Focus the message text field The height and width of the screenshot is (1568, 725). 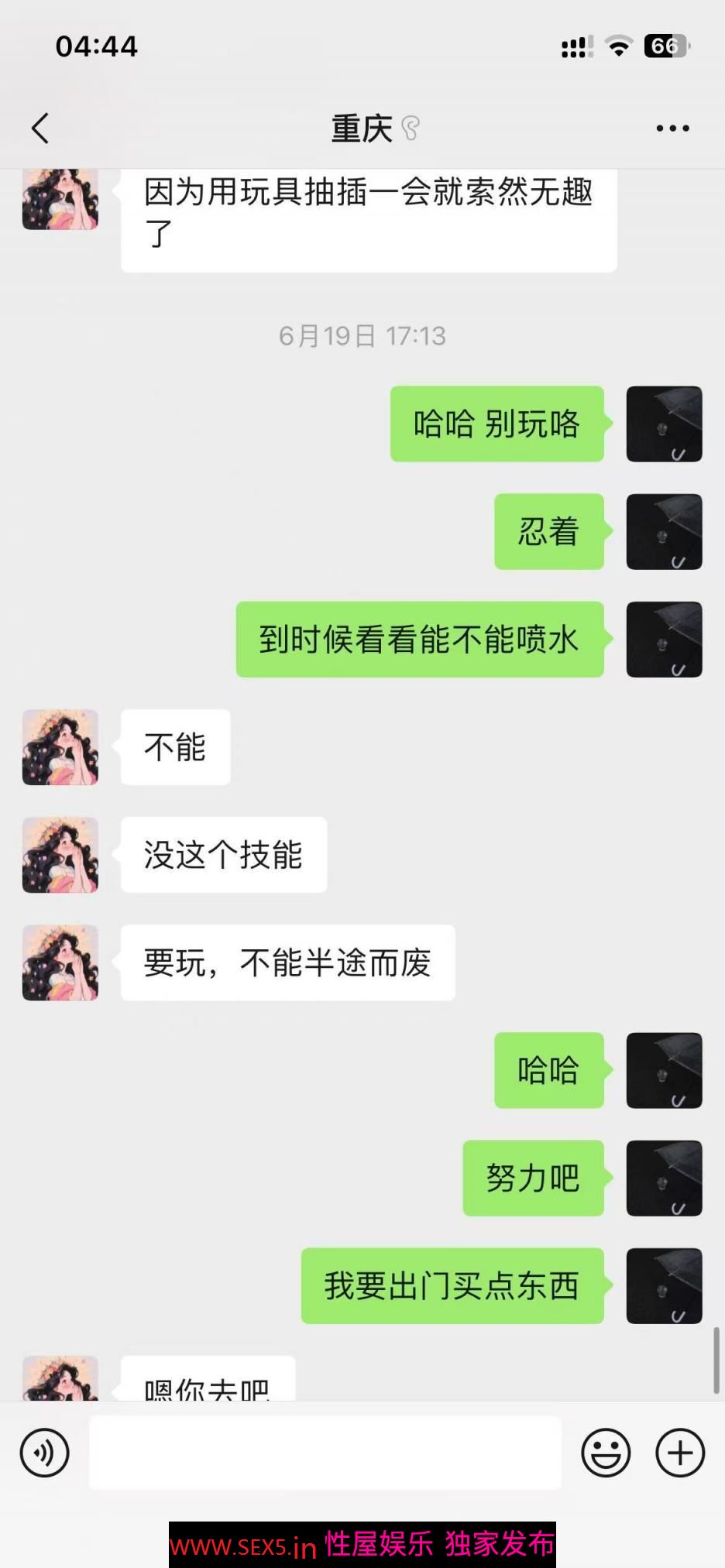click(325, 1453)
